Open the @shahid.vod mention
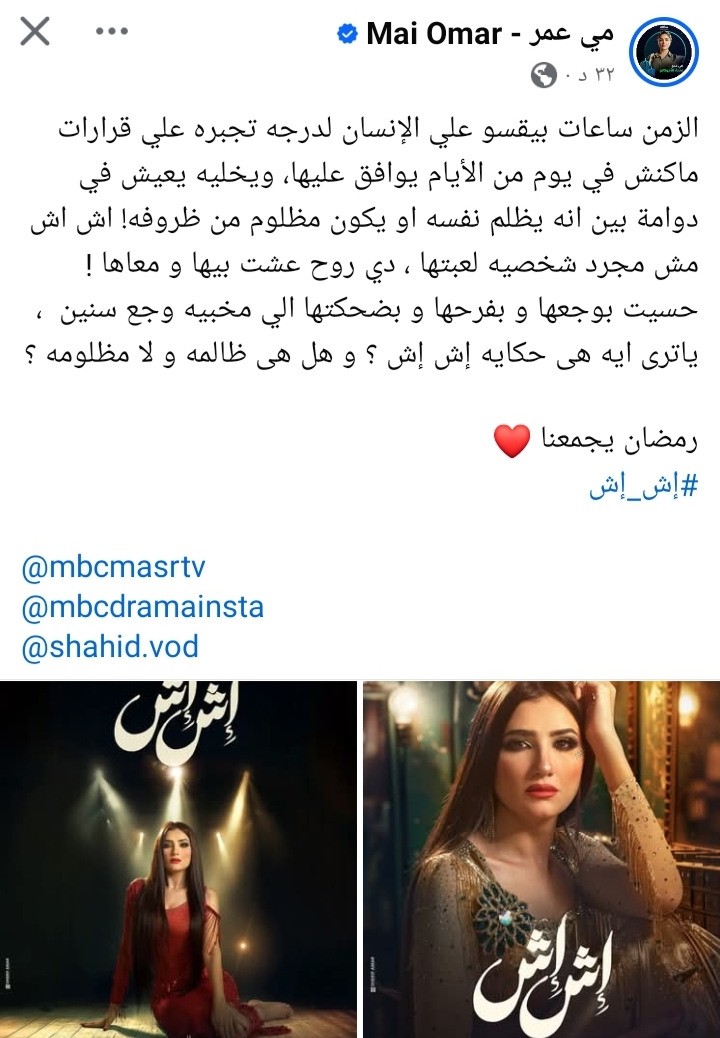Screen dimensions: 720x1038 (x=110, y=646)
